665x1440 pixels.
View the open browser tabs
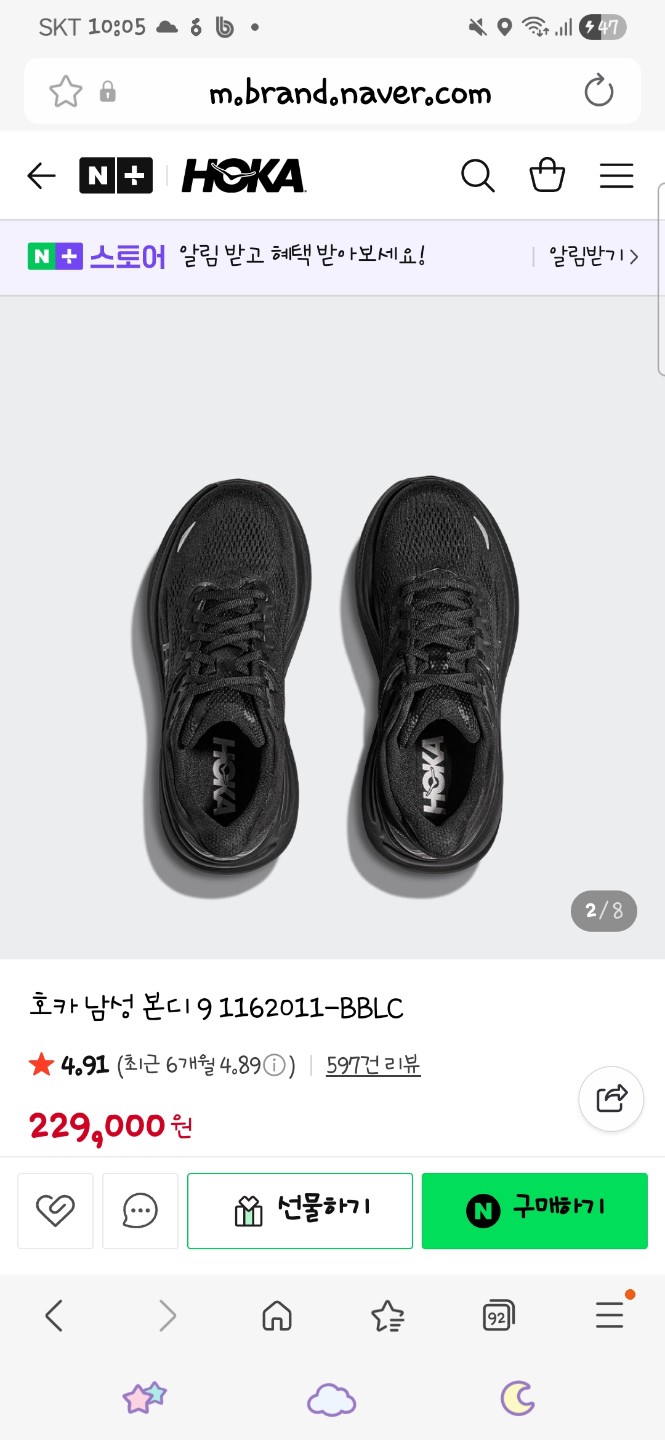(497, 1316)
